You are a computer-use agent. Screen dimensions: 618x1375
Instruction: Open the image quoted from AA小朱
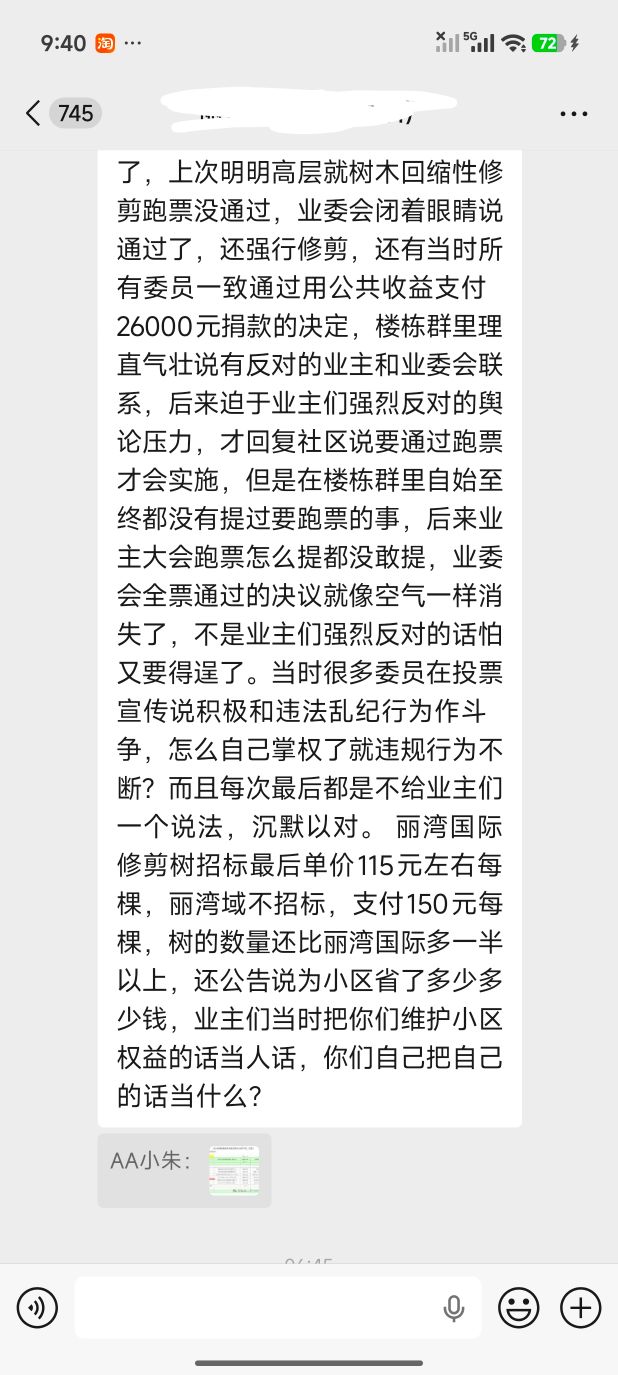click(x=234, y=1170)
